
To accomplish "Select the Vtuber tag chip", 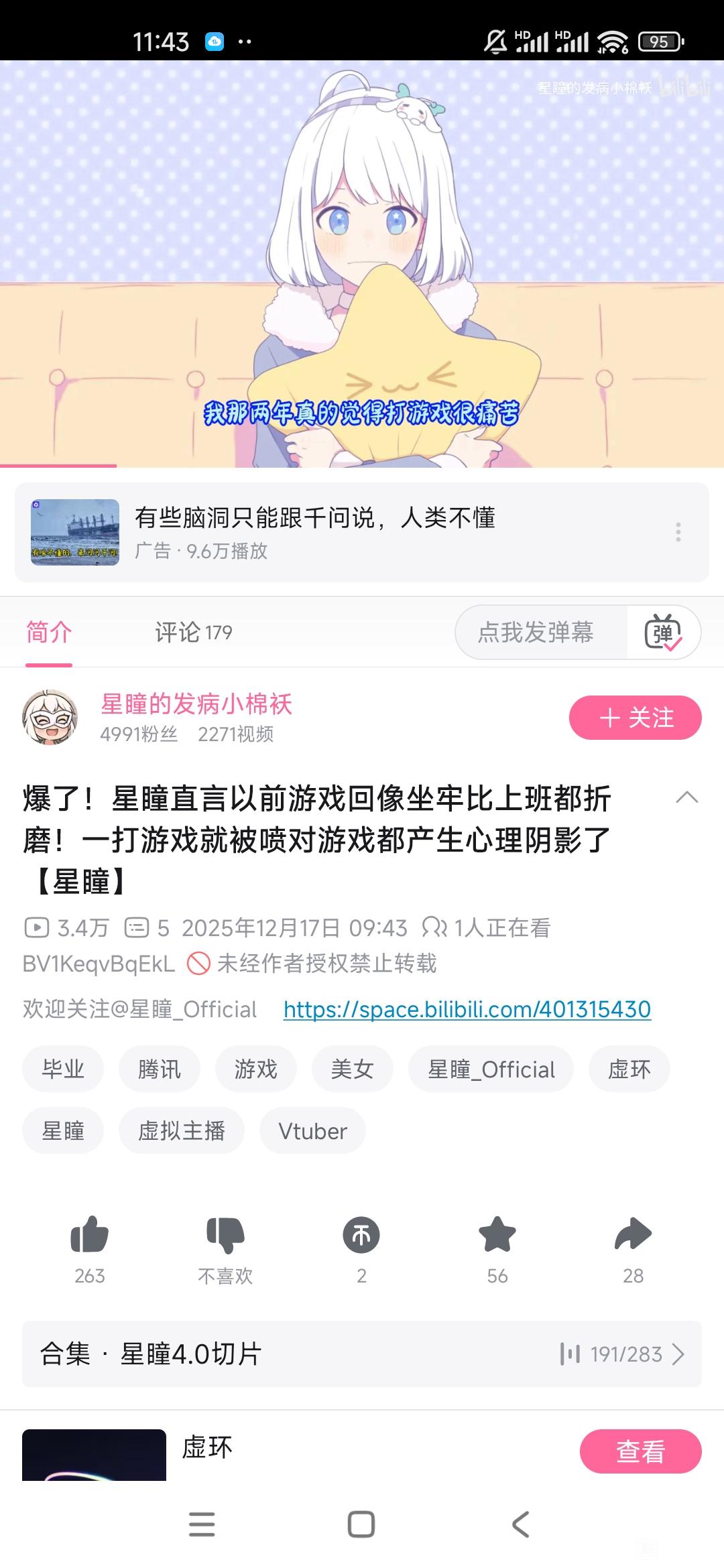I will (312, 1131).
